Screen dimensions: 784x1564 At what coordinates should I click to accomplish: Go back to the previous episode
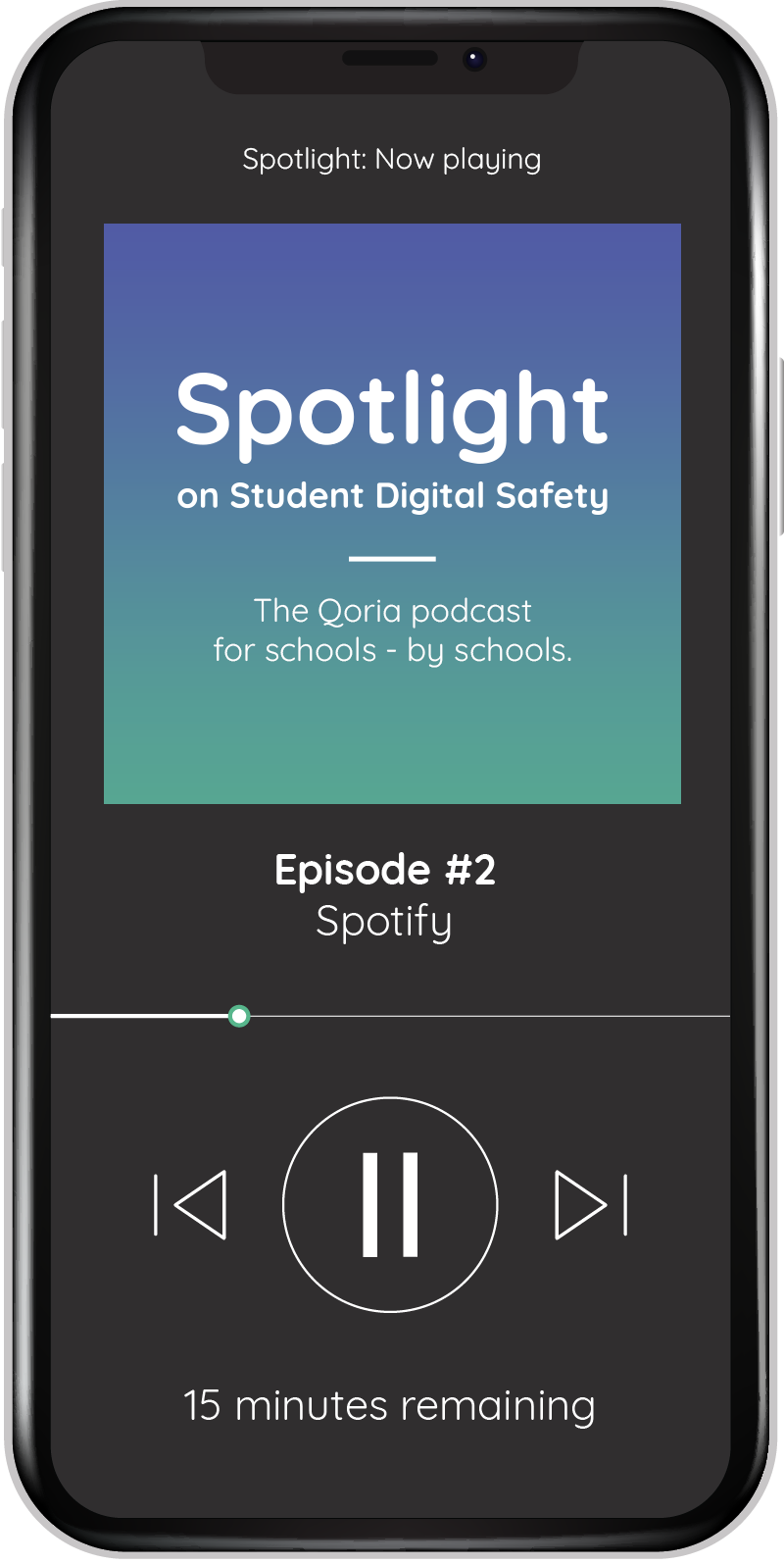193,1203
